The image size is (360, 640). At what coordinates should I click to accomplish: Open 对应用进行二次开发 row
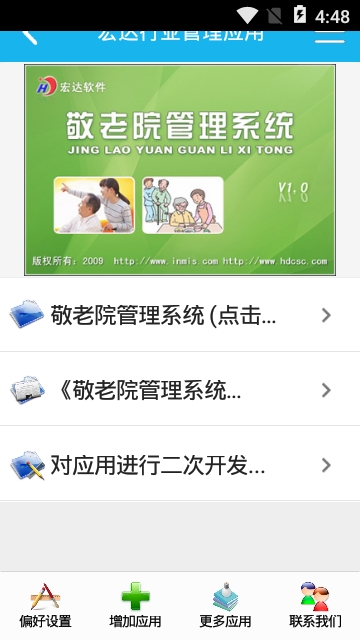coord(180,464)
